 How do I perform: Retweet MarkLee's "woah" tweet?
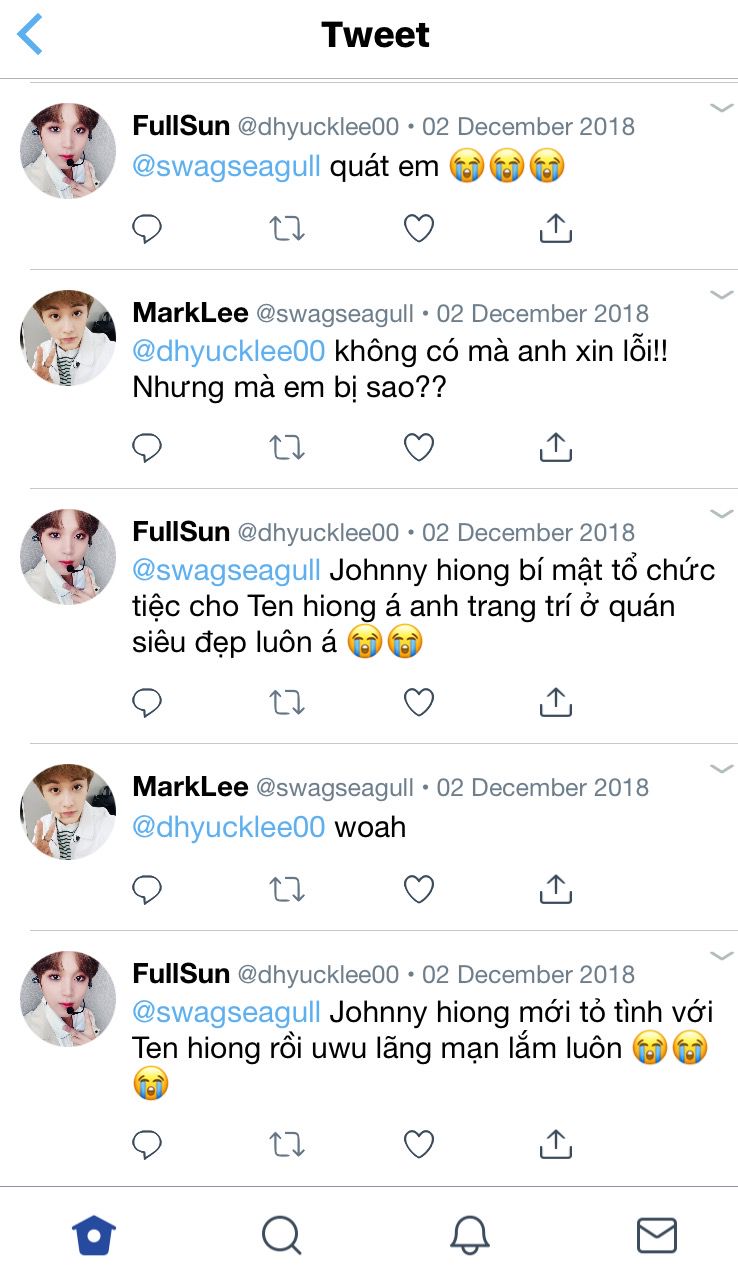pyautogui.click(x=287, y=889)
